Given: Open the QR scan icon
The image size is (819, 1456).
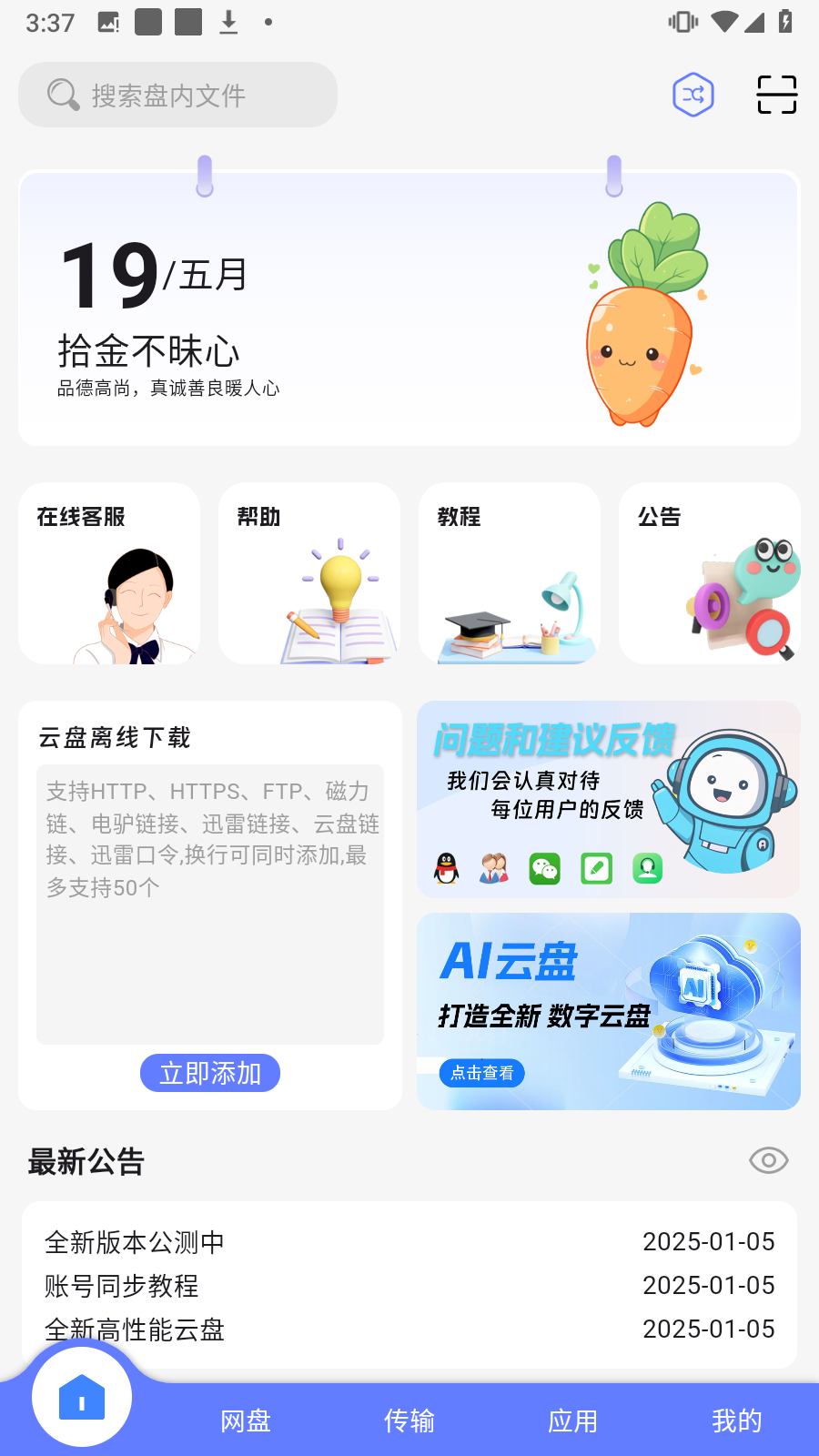Looking at the screenshot, I should [777, 95].
